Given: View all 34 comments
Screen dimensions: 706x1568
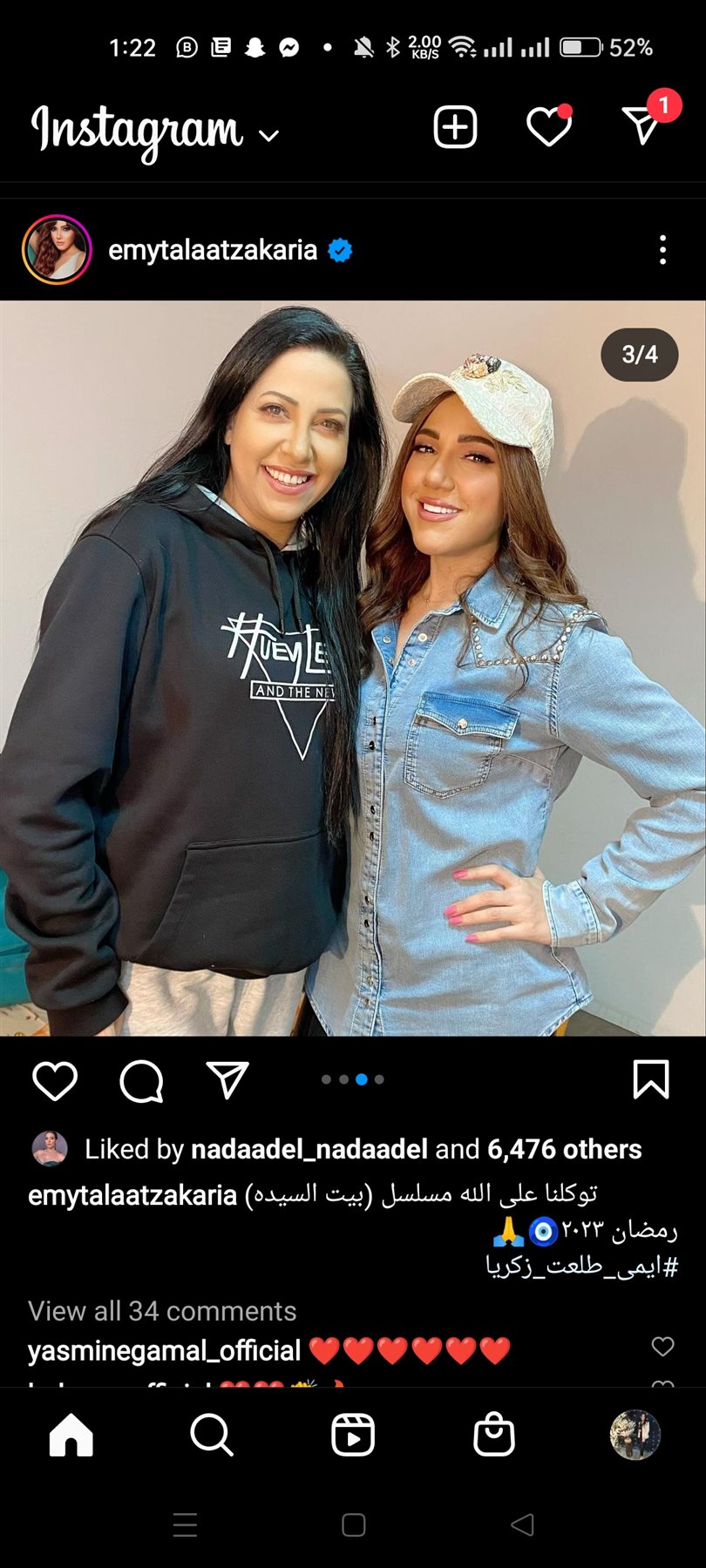Looking at the screenshot, I should (162, 1311).
